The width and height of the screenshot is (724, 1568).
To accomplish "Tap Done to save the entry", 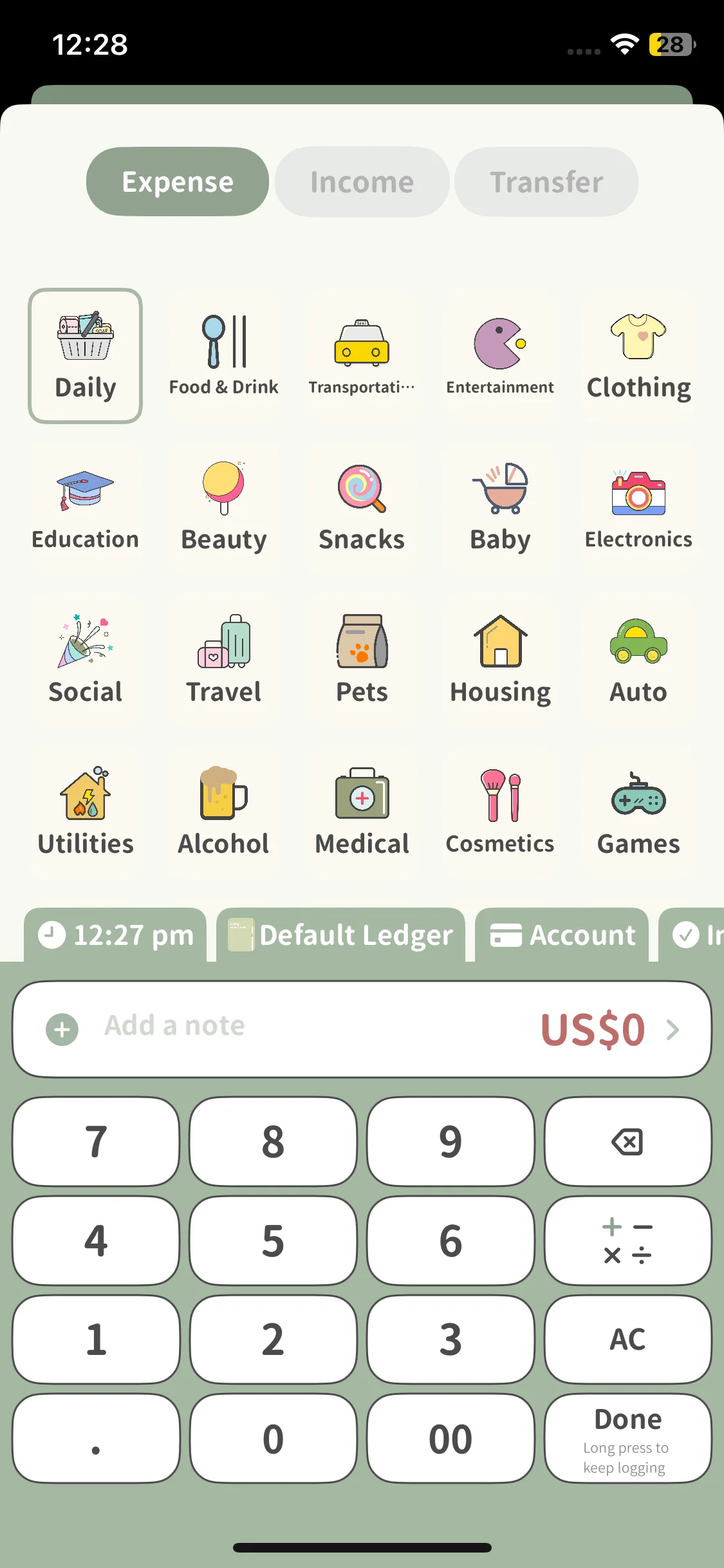I will pyautogui.click(x=627, y=1439).
